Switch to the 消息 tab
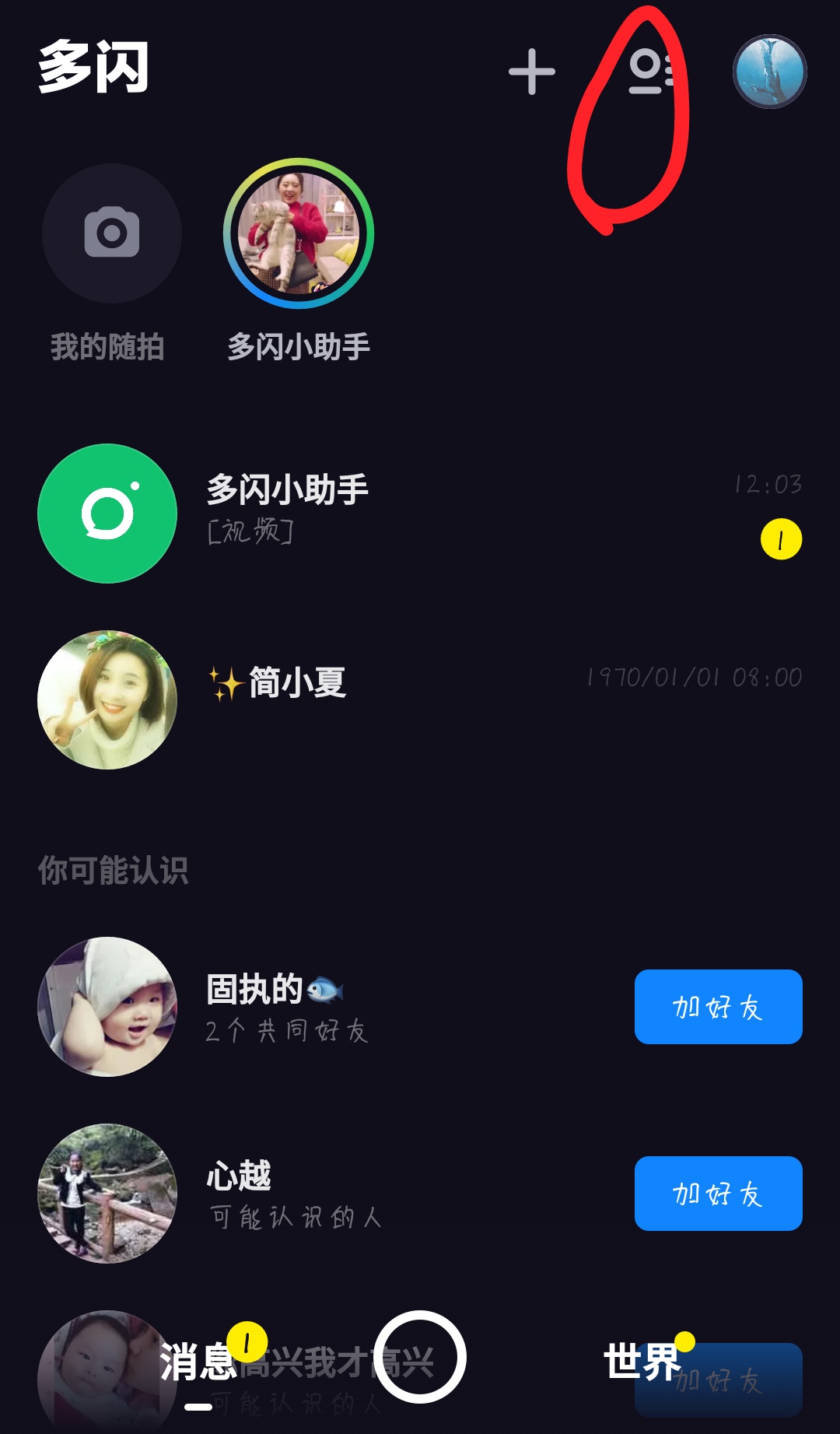Image resolution: width=840 pixels, height=1434 pixels. pos(198,1362)
